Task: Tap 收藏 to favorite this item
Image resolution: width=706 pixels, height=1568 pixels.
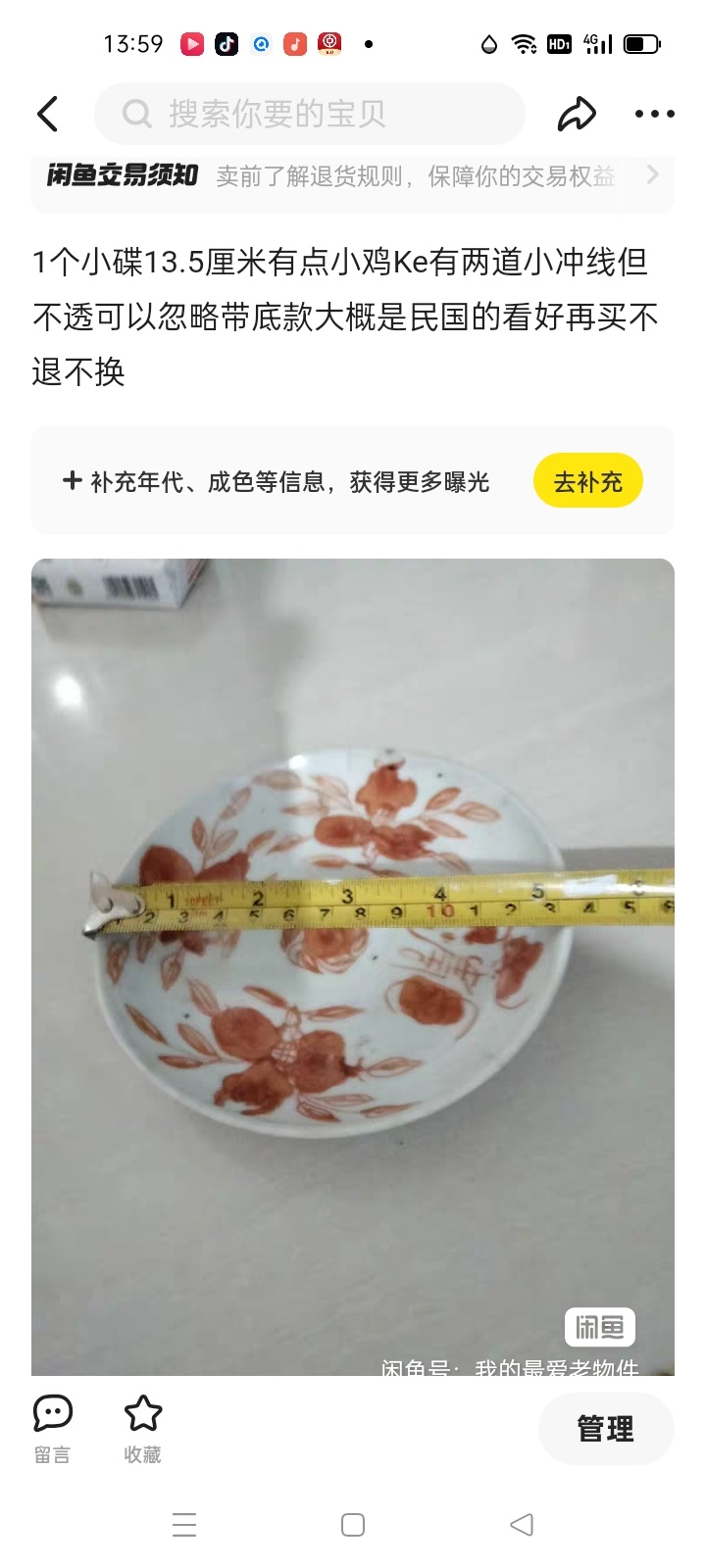Action: tap(142, 1428)
